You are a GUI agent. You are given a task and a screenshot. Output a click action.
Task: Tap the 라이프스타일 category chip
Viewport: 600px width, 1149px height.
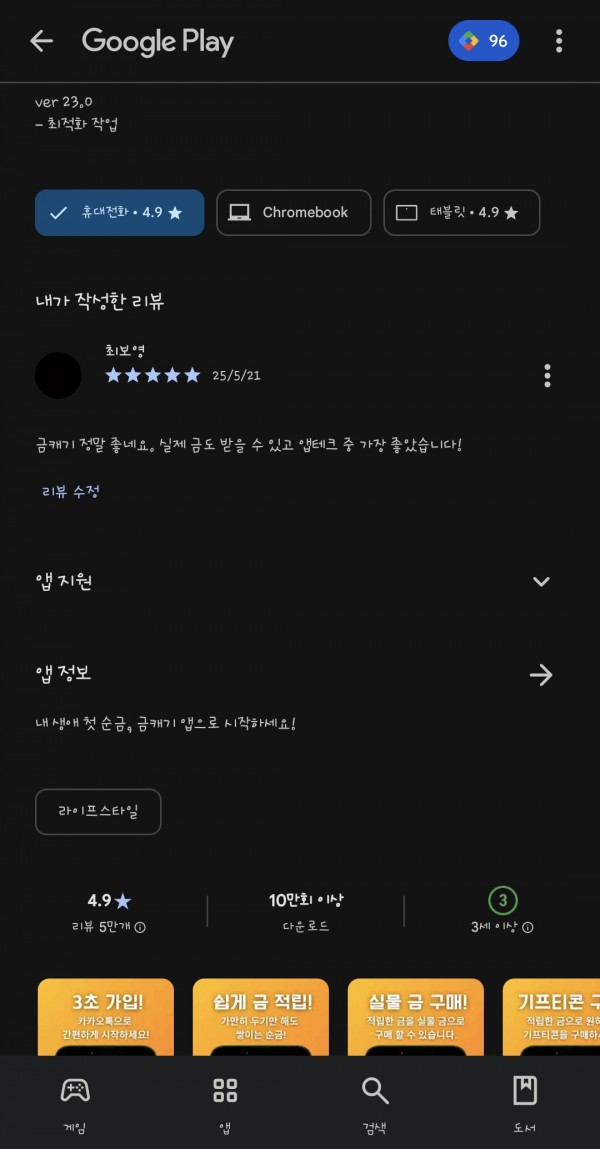pyautogui.click(x=98, y=812)
